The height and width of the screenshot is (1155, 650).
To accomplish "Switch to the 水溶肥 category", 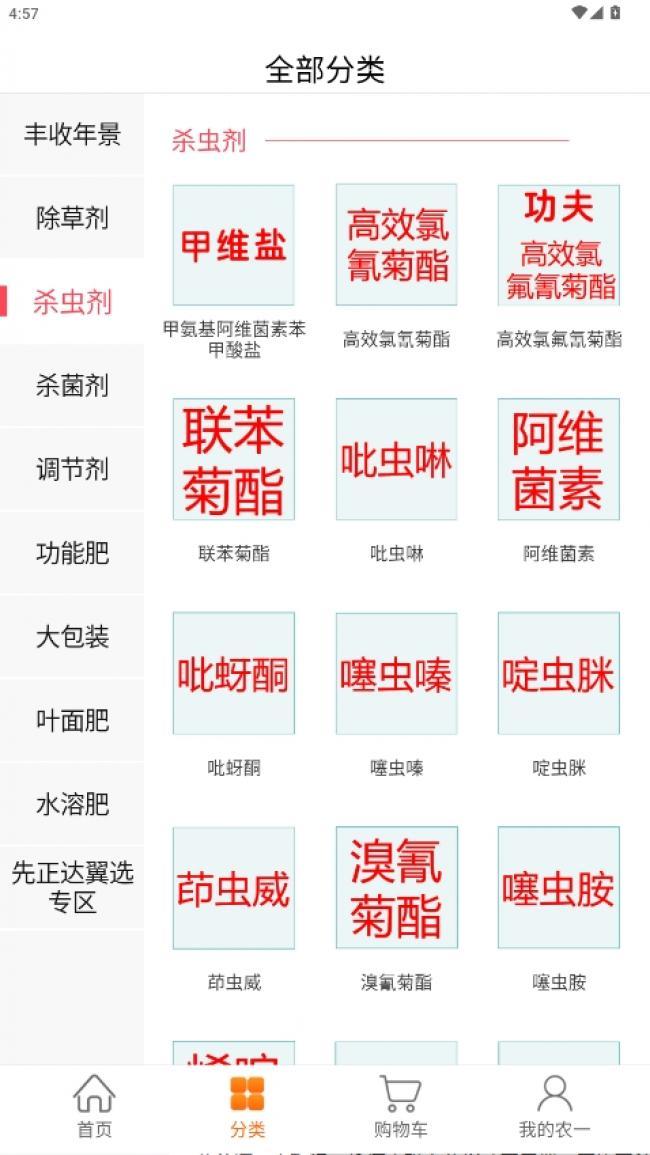I will 72,804.
